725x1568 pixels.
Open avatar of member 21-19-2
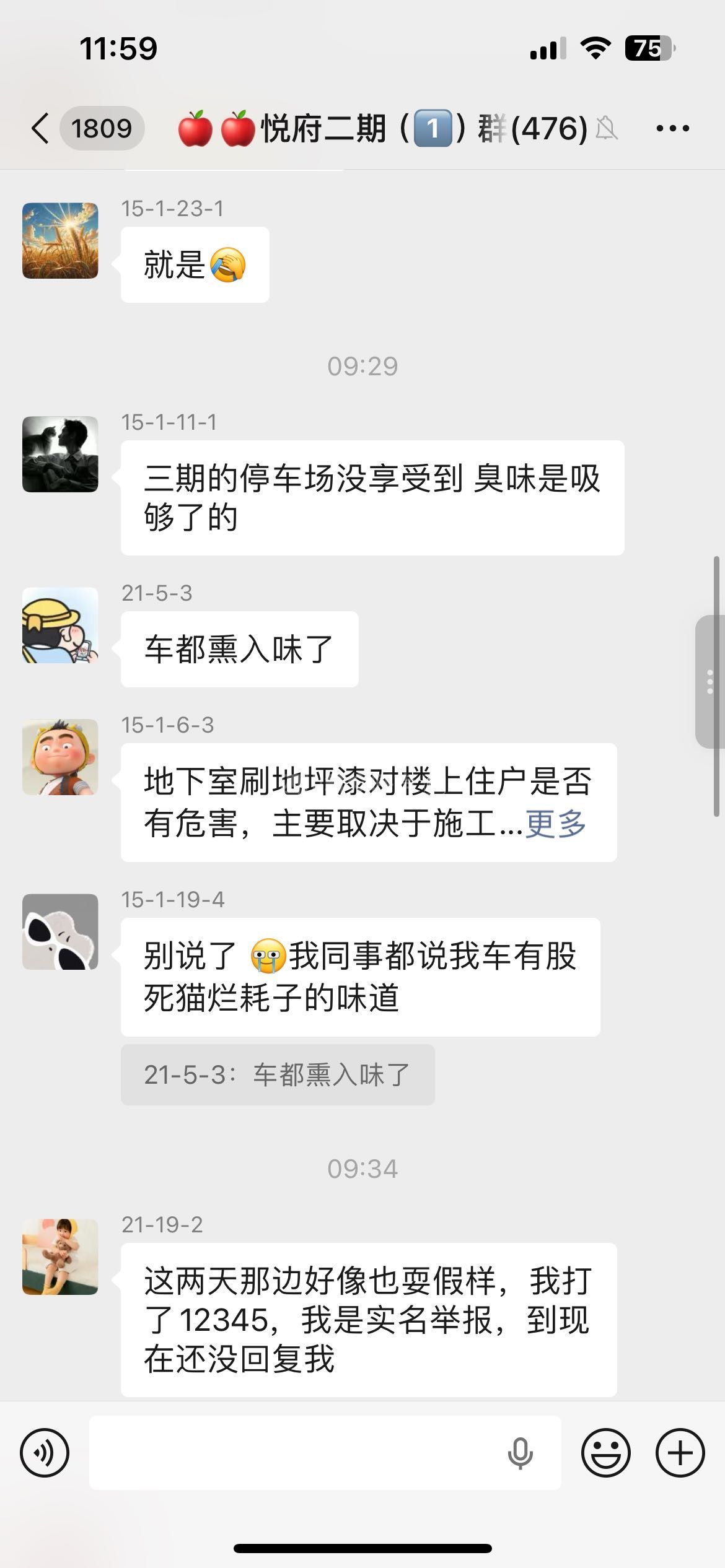[x=60, y=1257]
